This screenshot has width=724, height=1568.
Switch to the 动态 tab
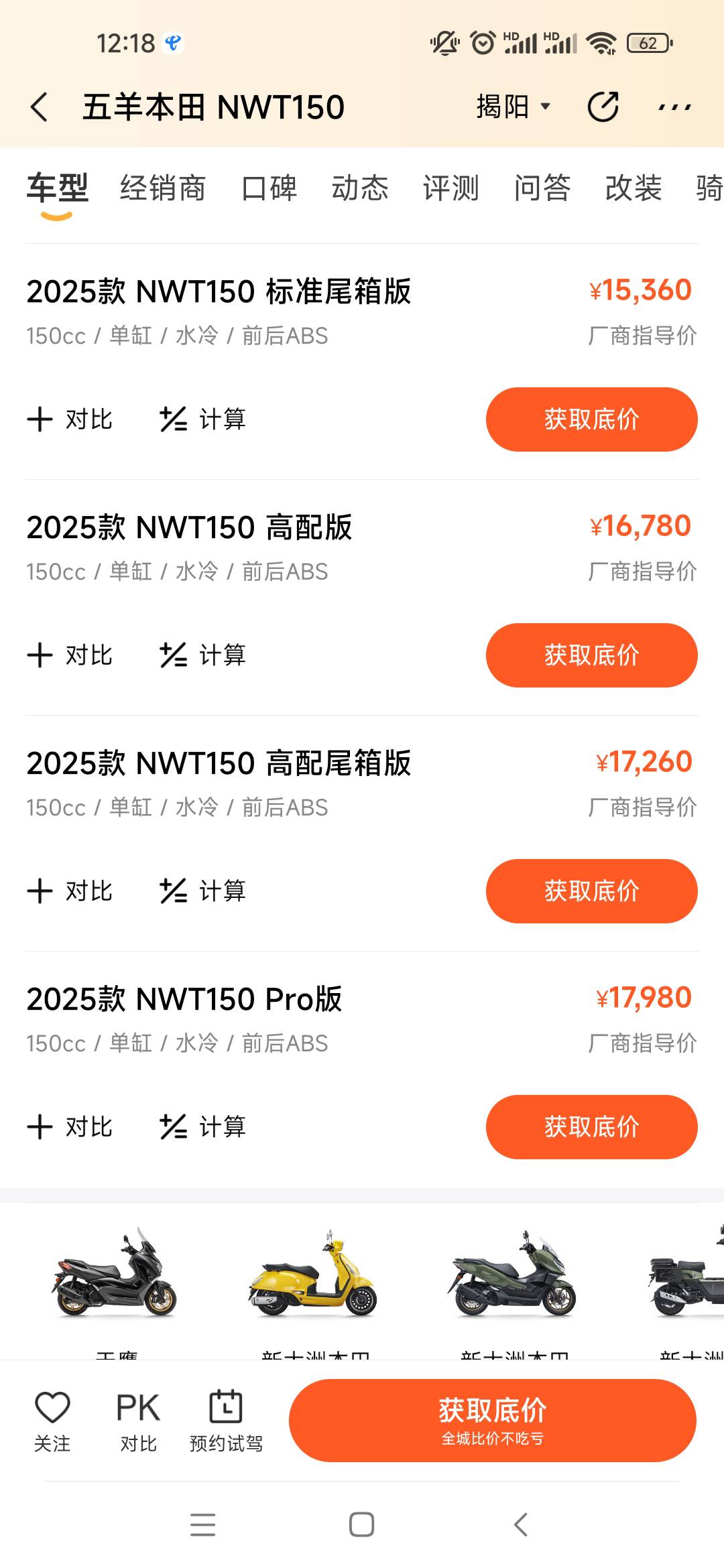[x=360, y=188]
